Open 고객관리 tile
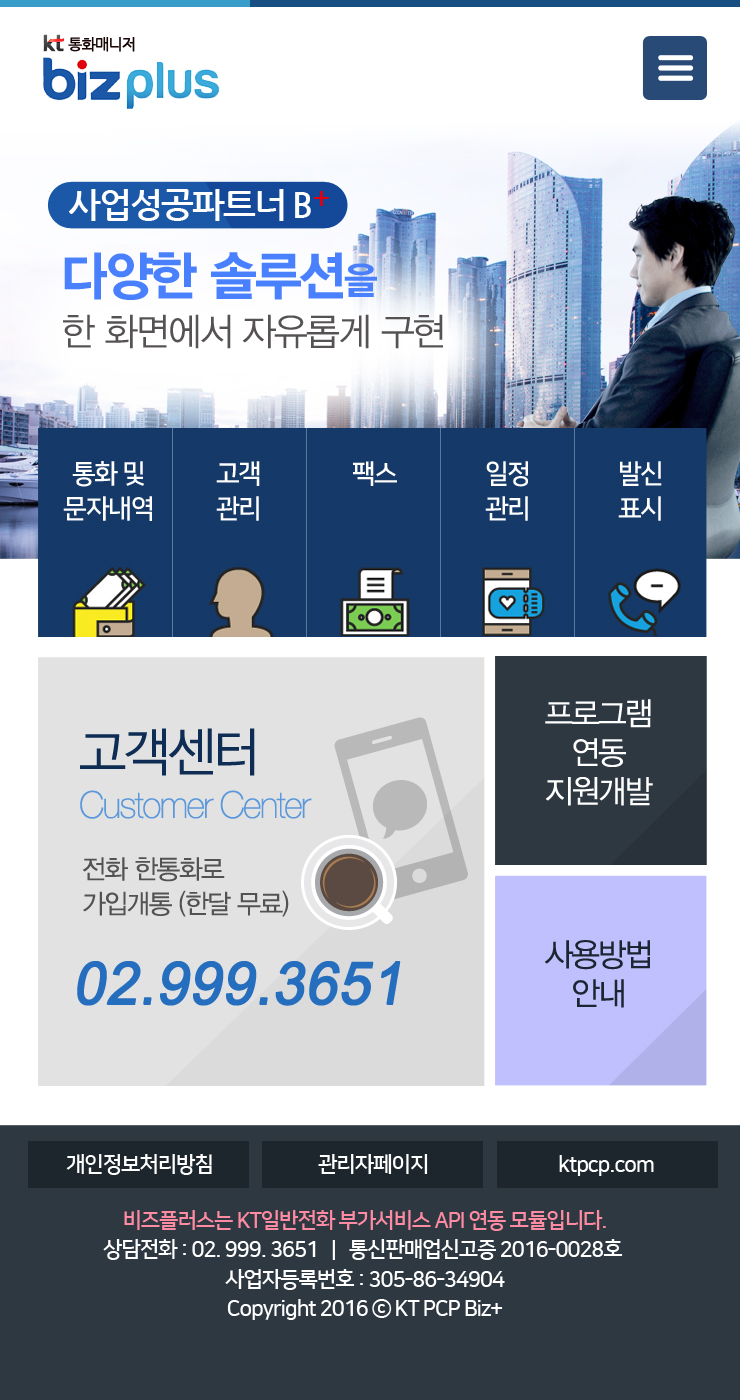This screenshot has width=740, height=1400. pyautogui.click(x=239, y=532)
